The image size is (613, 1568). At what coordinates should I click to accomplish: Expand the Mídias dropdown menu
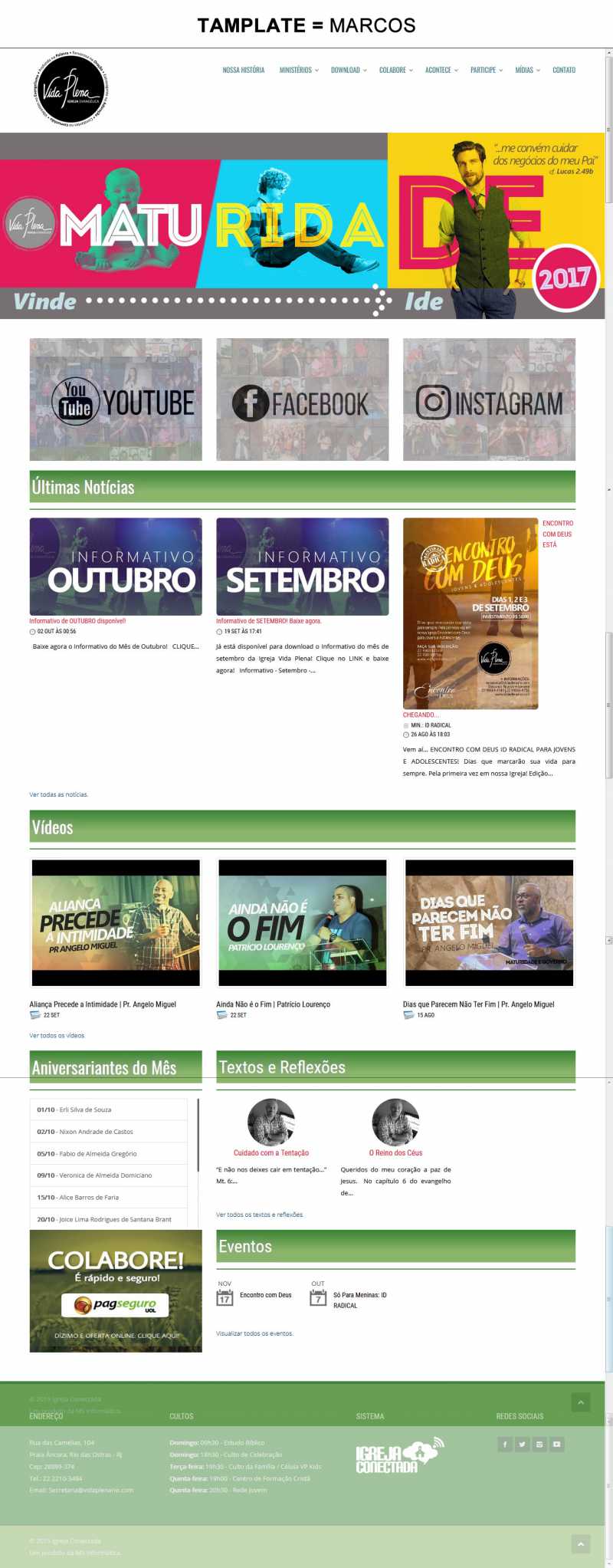(526, 70)
